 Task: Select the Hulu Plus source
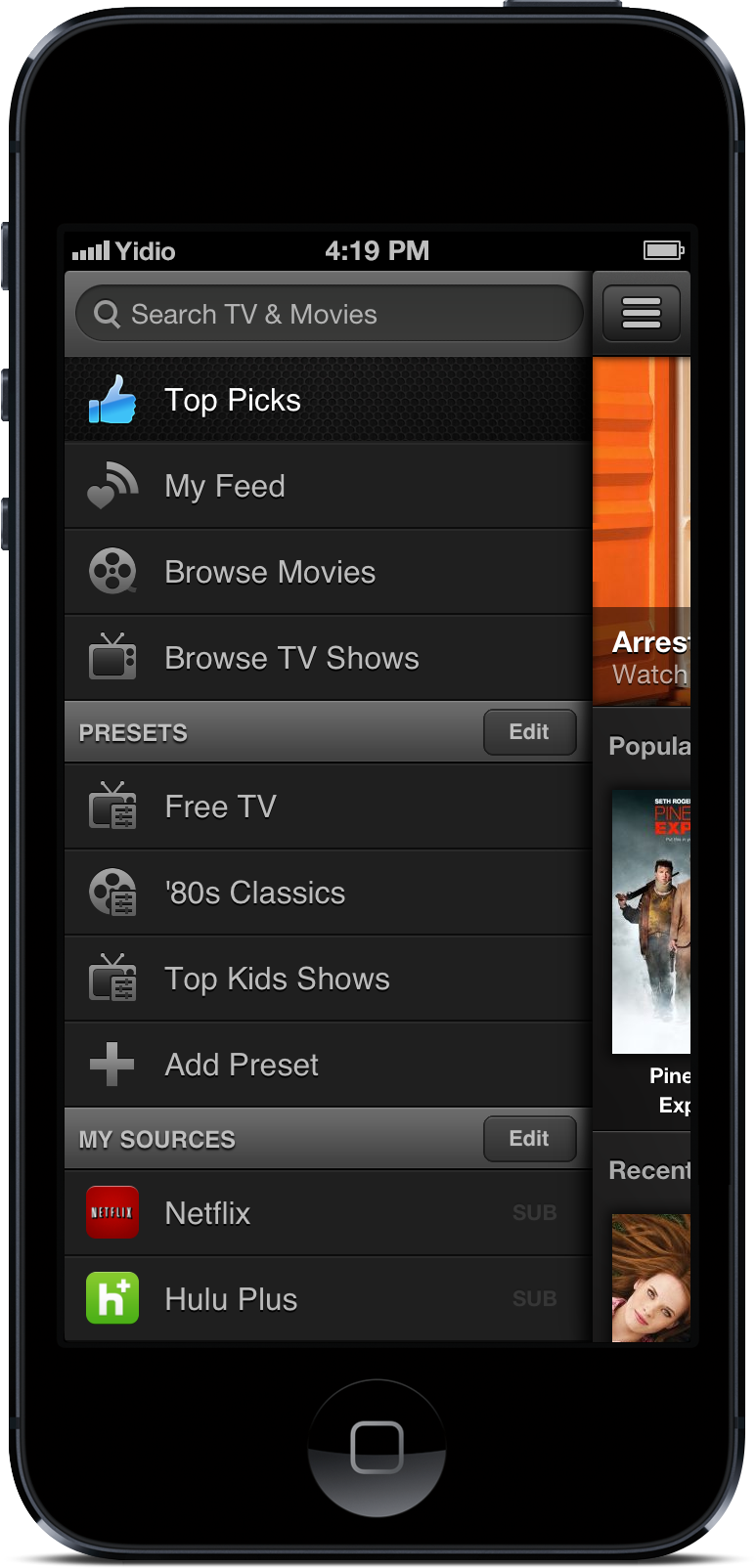[329, 1299]
